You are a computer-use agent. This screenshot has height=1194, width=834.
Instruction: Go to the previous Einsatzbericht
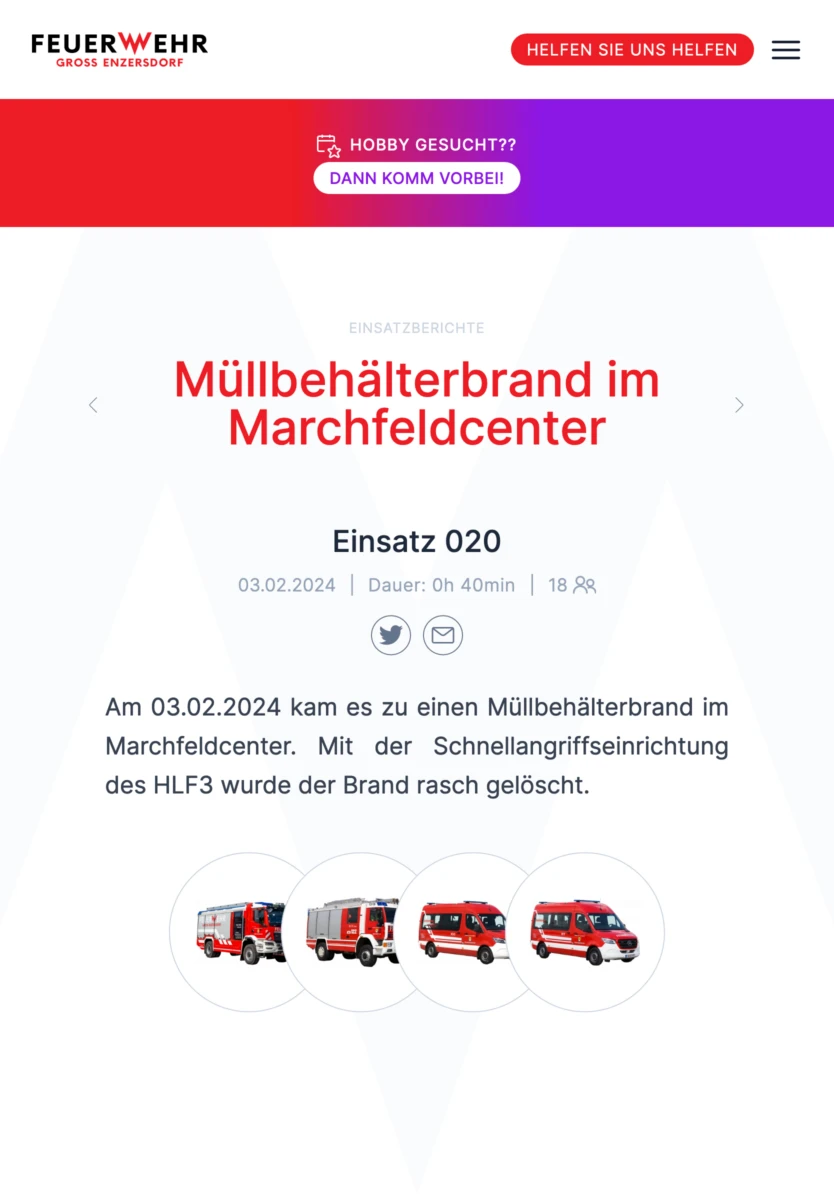[x=93, y=405]
